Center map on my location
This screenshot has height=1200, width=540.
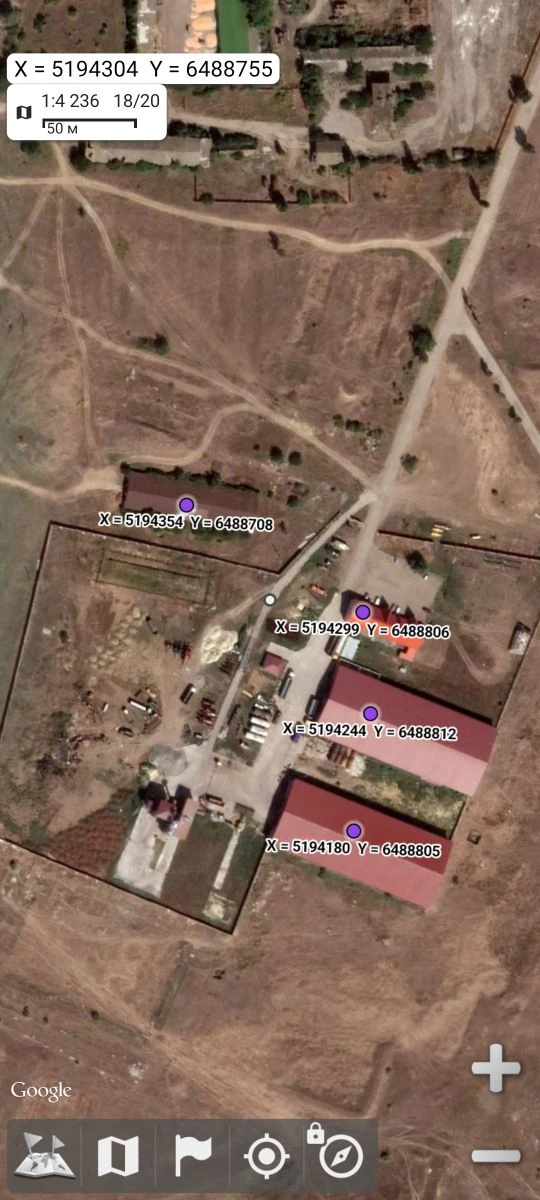tap(266, 1157)
